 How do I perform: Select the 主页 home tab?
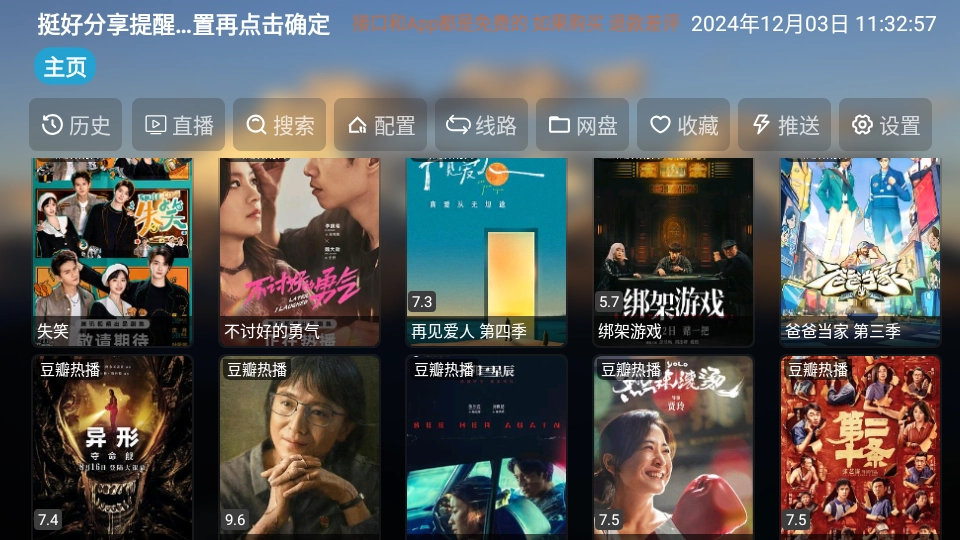click(x=66, y=67)
